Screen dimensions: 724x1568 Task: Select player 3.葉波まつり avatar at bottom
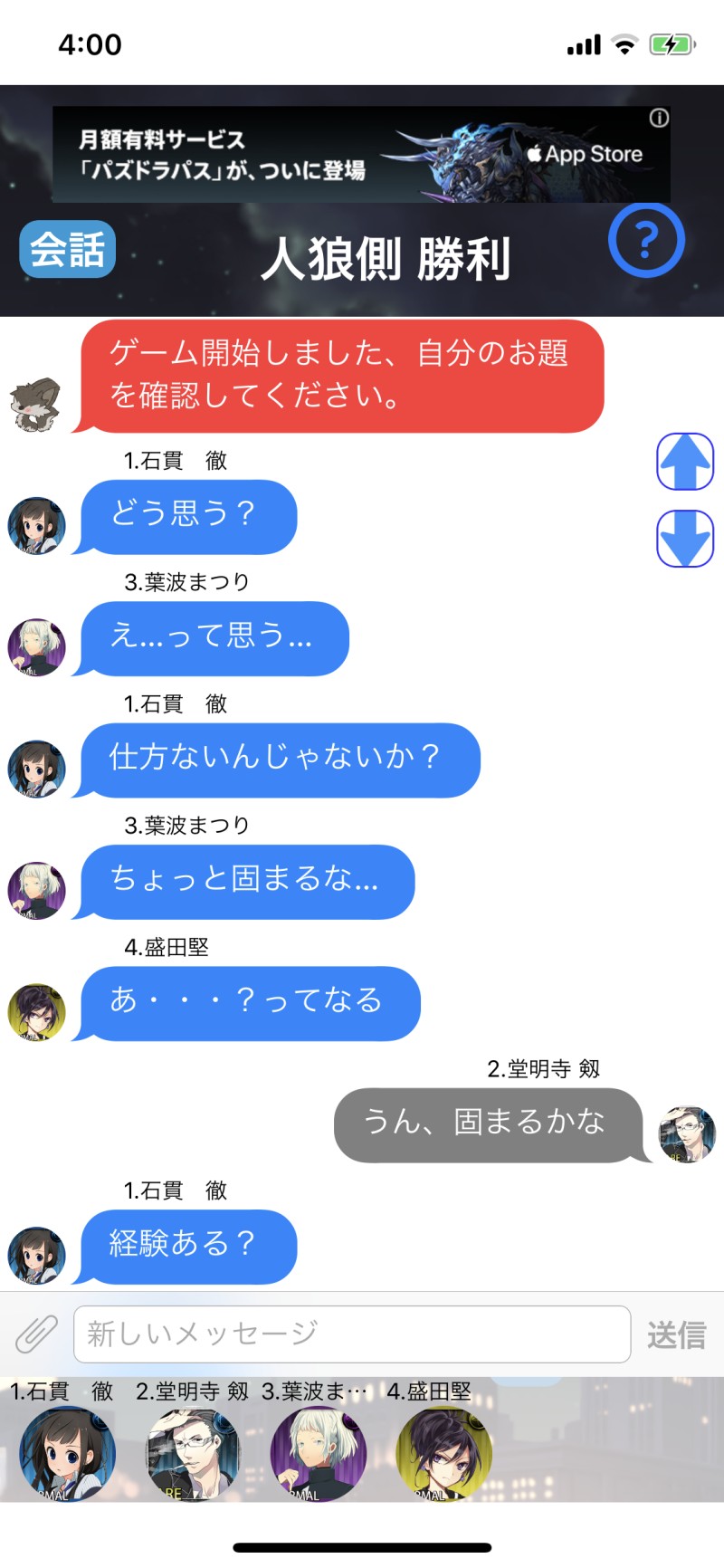[319, 1454]
